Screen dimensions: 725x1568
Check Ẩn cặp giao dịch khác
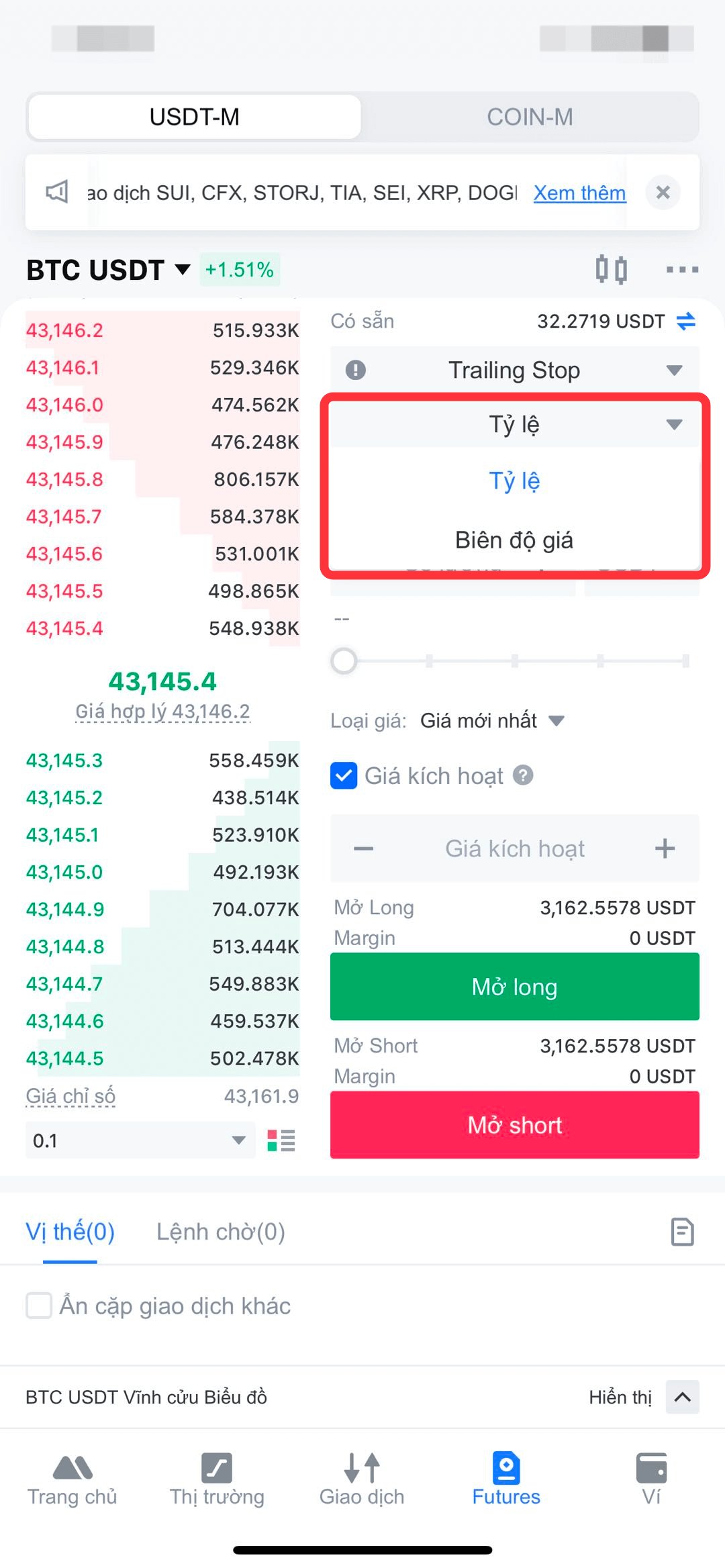click(x=39, y=1306)
